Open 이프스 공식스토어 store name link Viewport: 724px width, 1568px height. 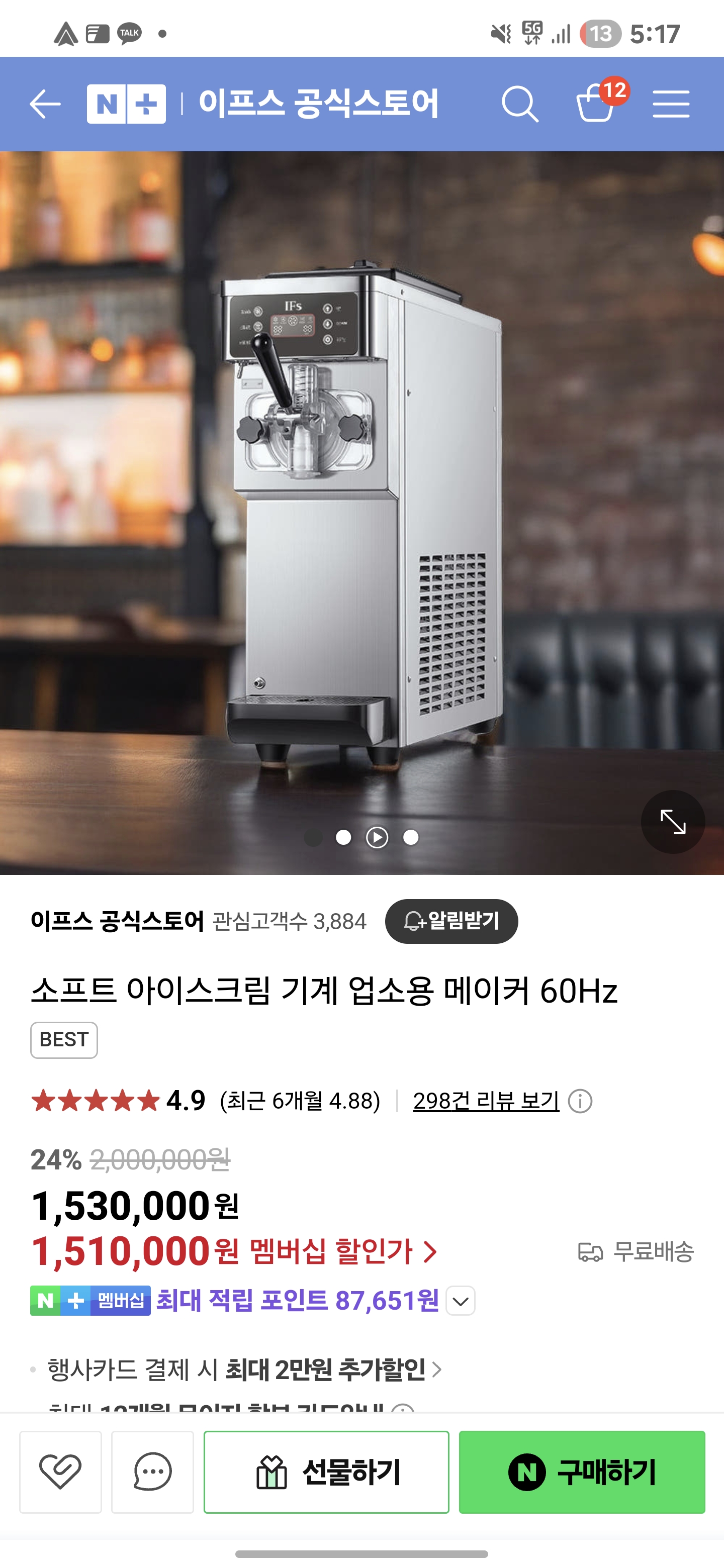118,921
